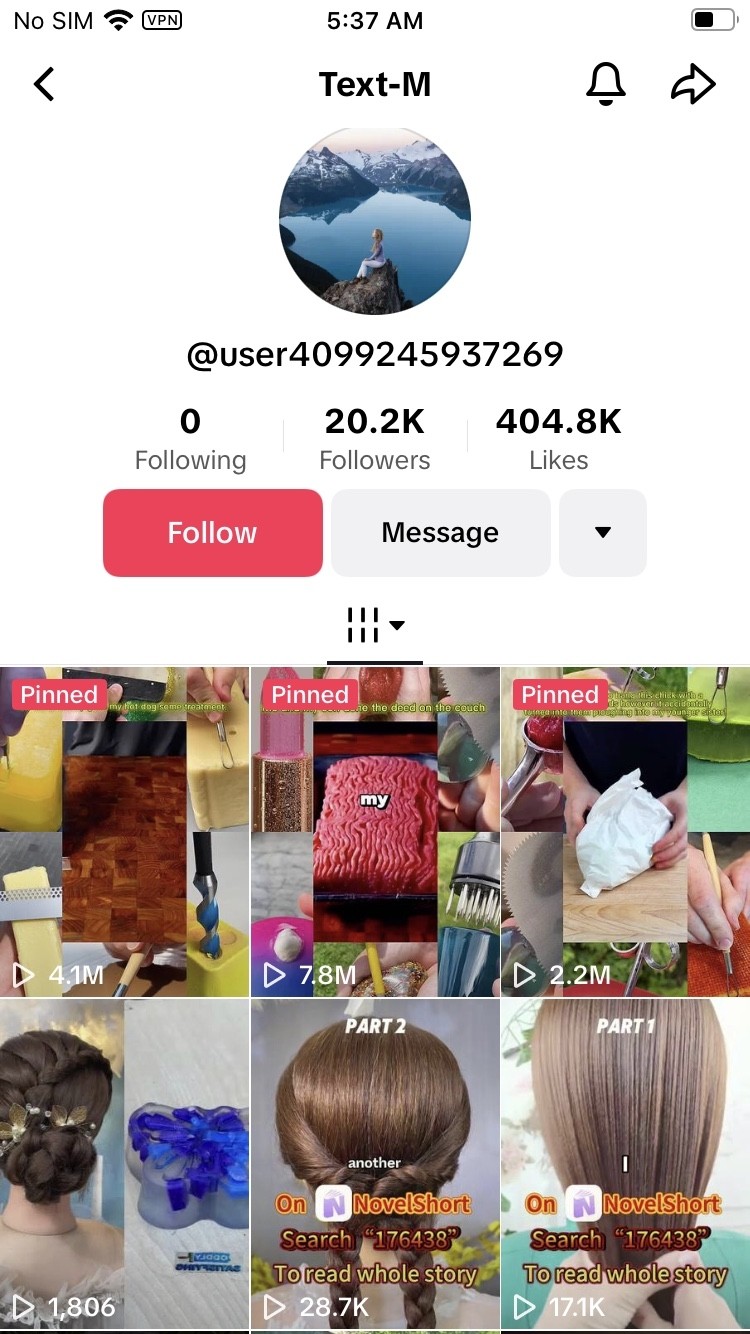Go back using the back arrow
Screen dimensions: 750x1334
coord(44,85)
